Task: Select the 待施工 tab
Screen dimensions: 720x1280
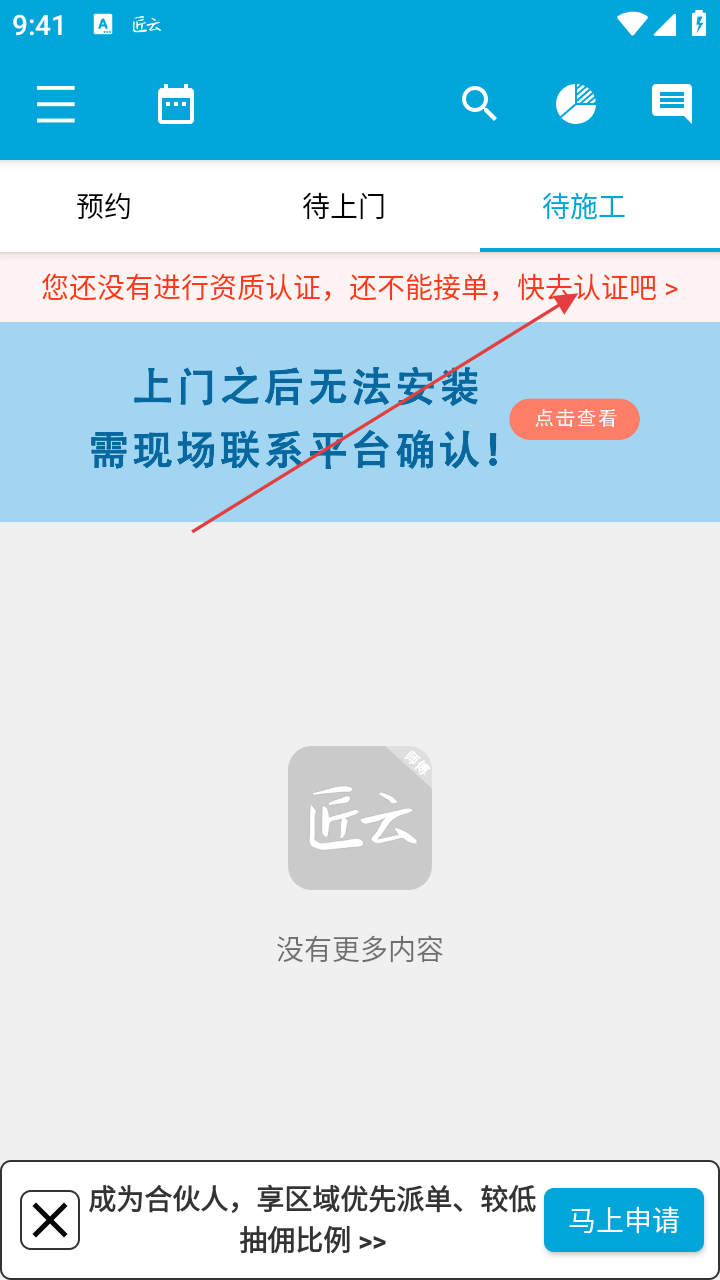Action: pyautogui.click(x=584, y=207)
